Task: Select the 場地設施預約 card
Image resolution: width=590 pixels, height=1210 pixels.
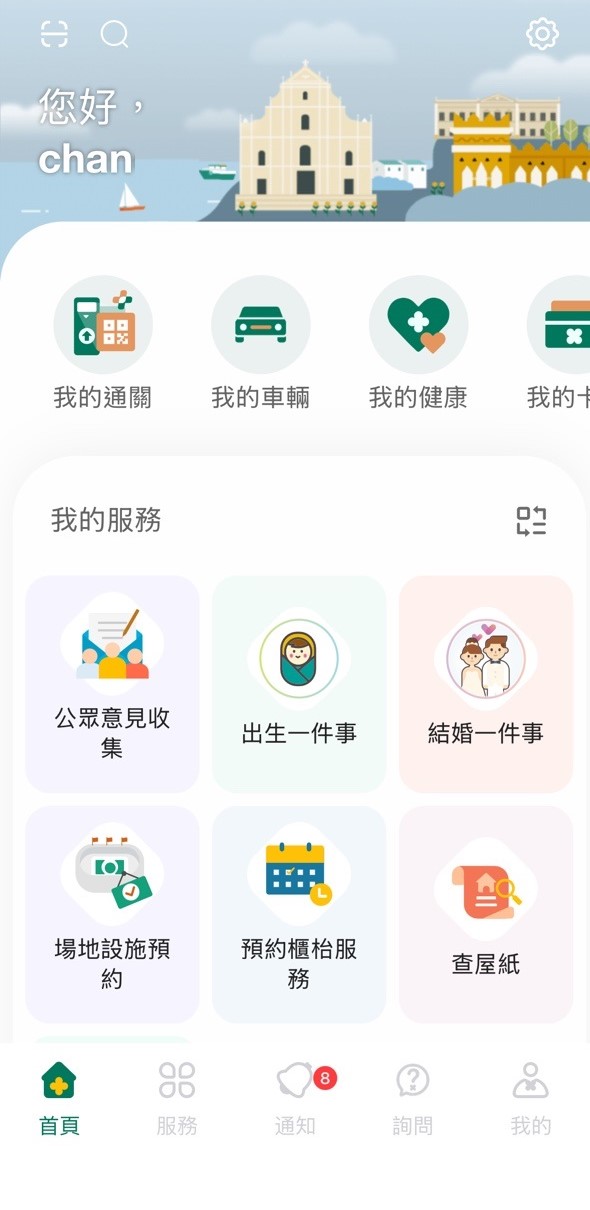Action: click(112, 914)
